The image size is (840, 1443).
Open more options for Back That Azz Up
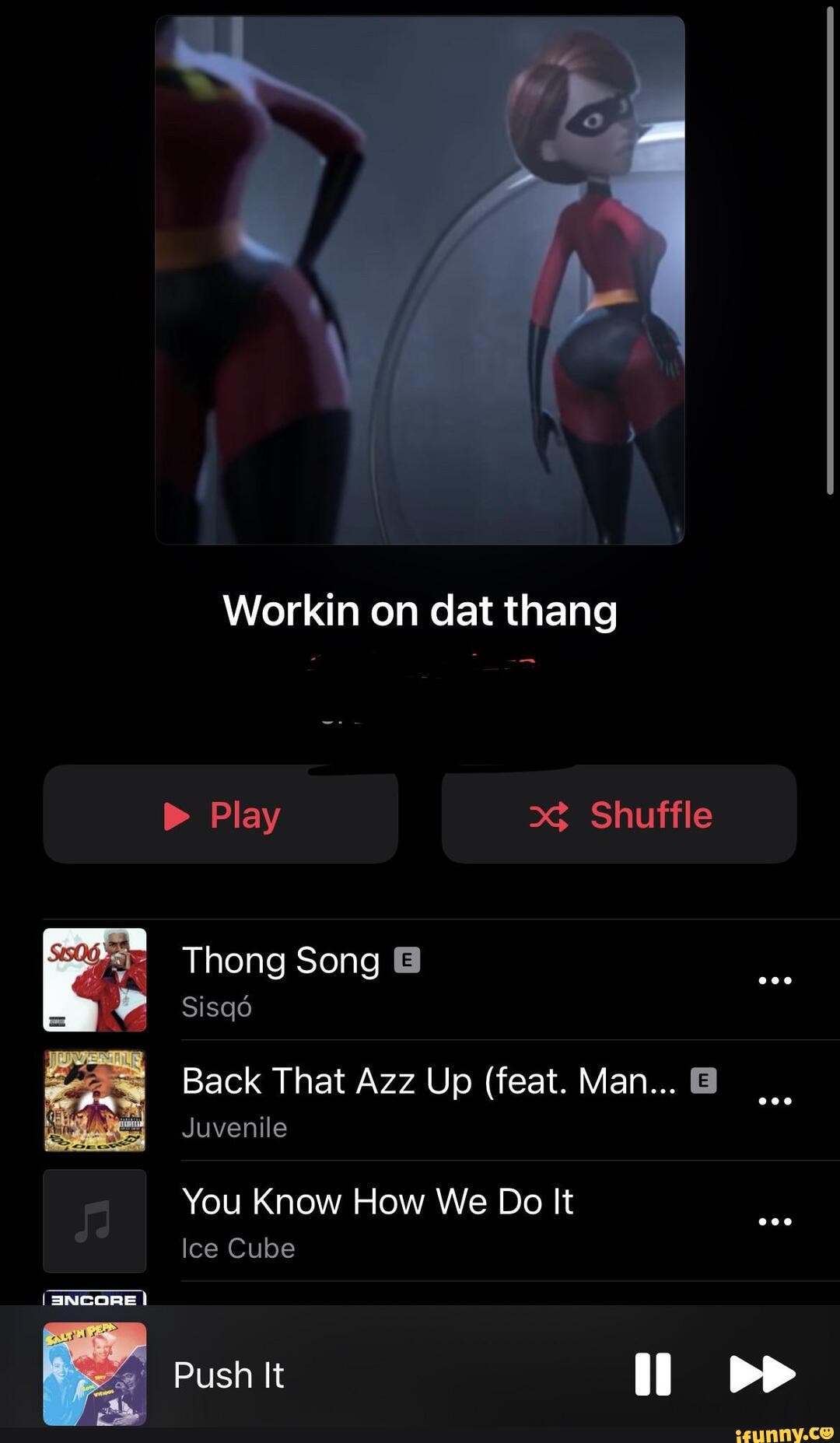pos(775,1101)
